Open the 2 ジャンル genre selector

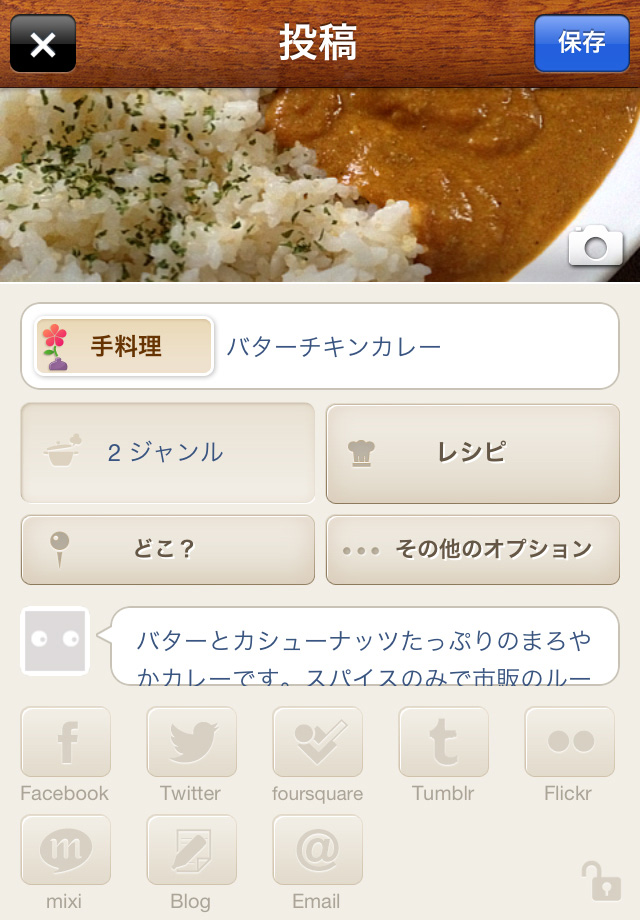[168, 453]
